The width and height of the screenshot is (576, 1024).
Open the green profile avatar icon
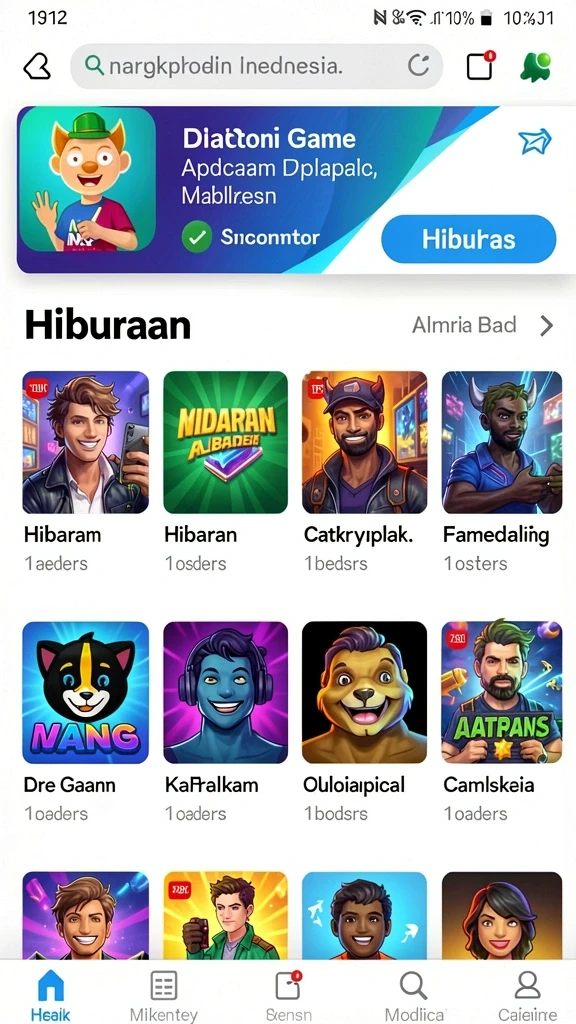(536, 67)
